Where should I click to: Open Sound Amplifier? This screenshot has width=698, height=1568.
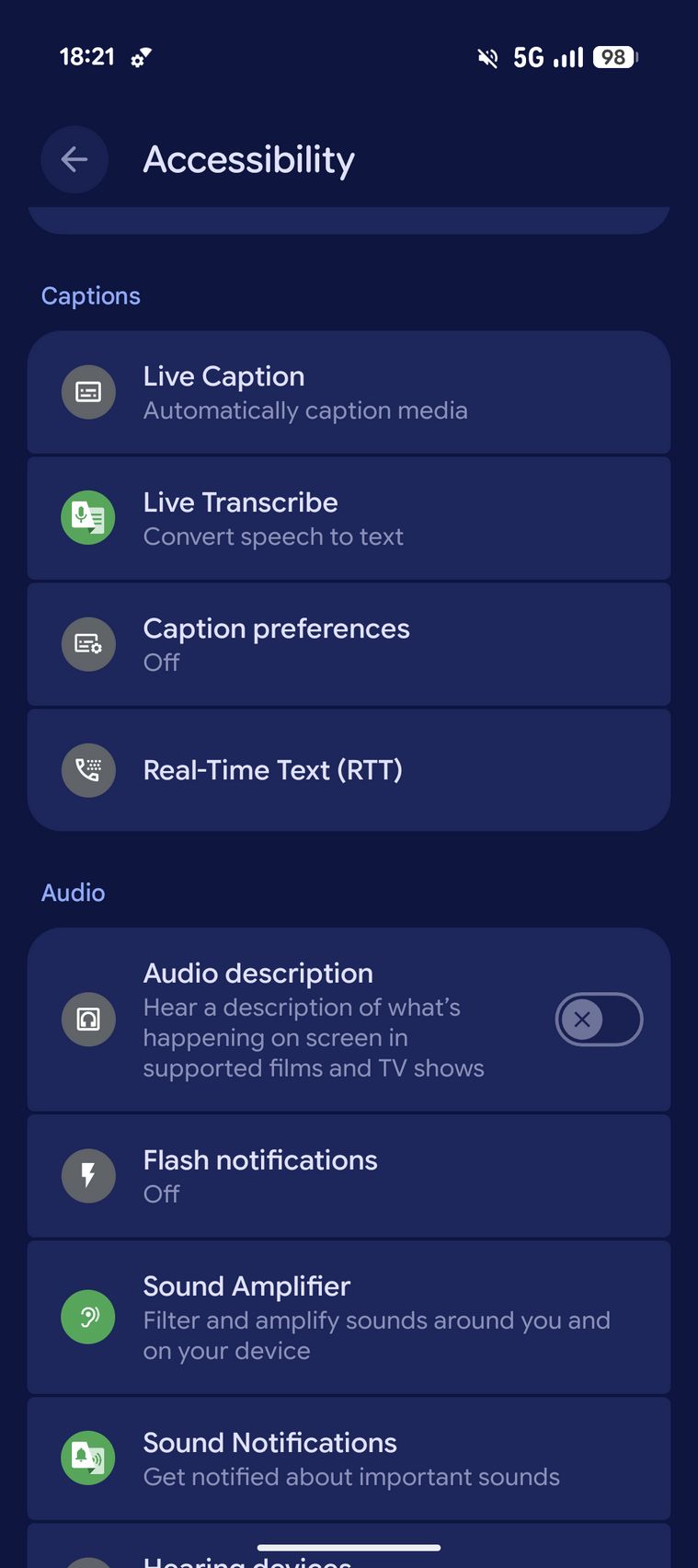point(349,1318)
